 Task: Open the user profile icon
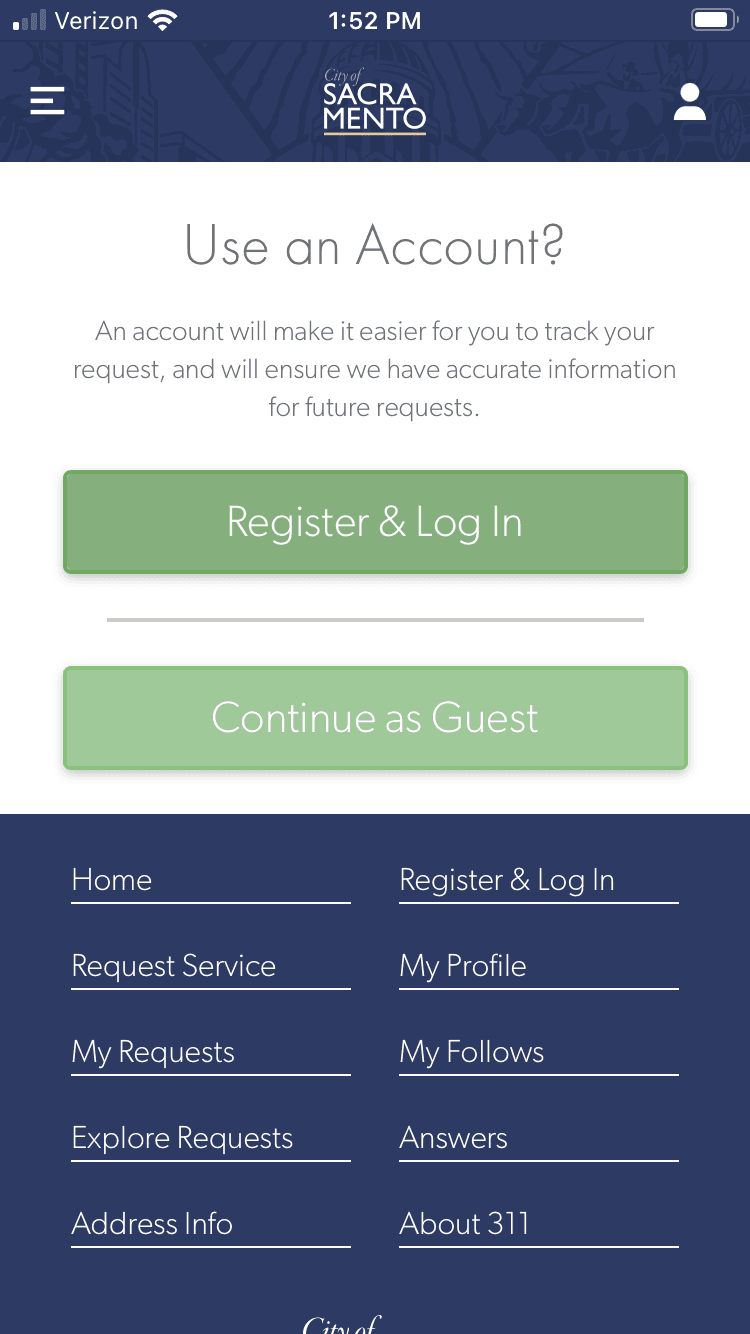tap(689, 102)
